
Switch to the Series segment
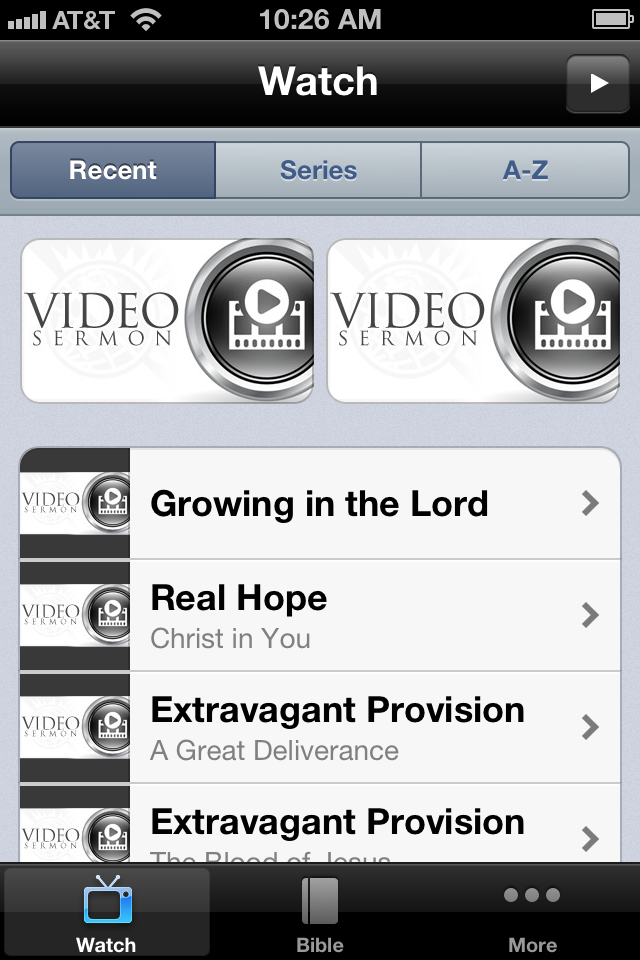click(x=318, y=171)
